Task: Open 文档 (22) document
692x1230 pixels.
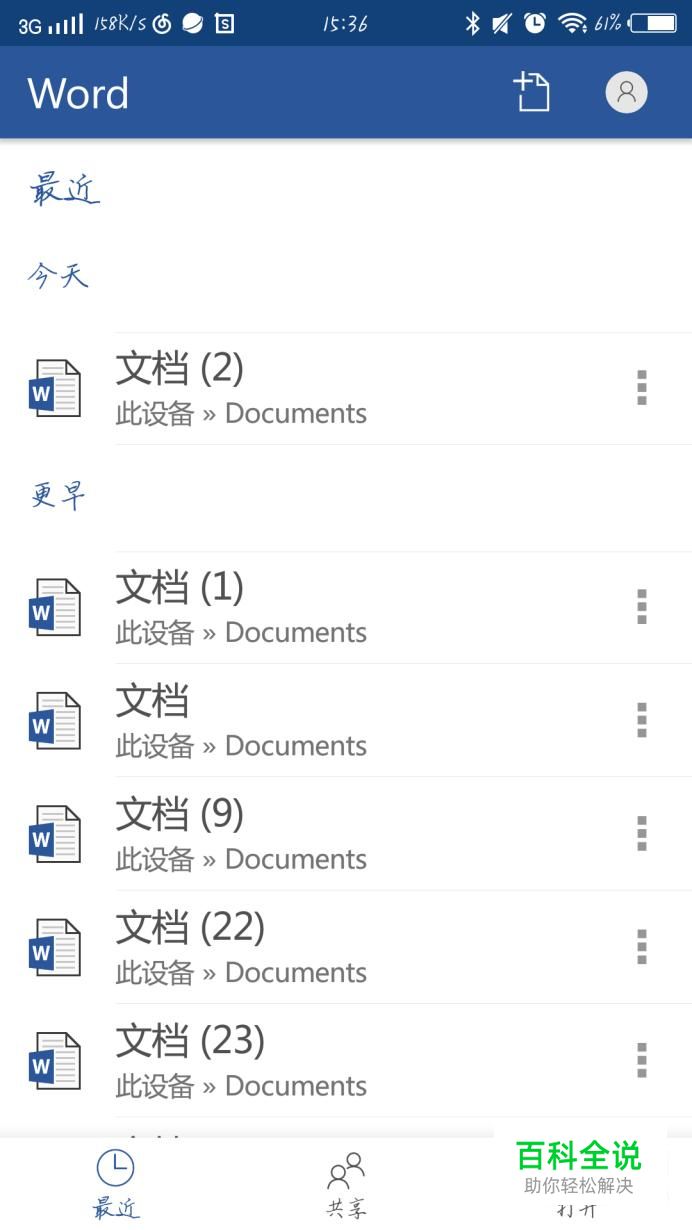Action: click(x=300, y=947)
